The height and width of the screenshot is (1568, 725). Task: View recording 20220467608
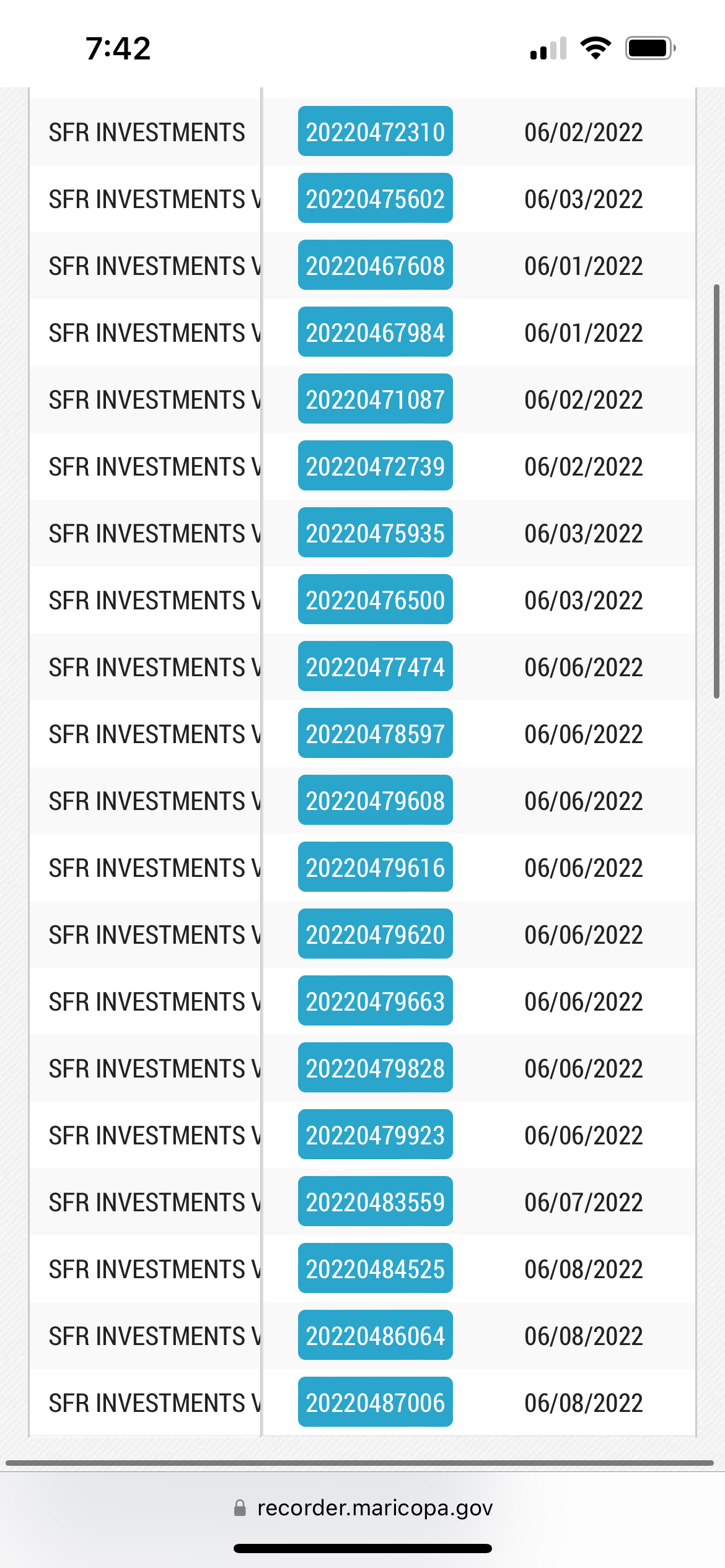click(x=375, y=265)
